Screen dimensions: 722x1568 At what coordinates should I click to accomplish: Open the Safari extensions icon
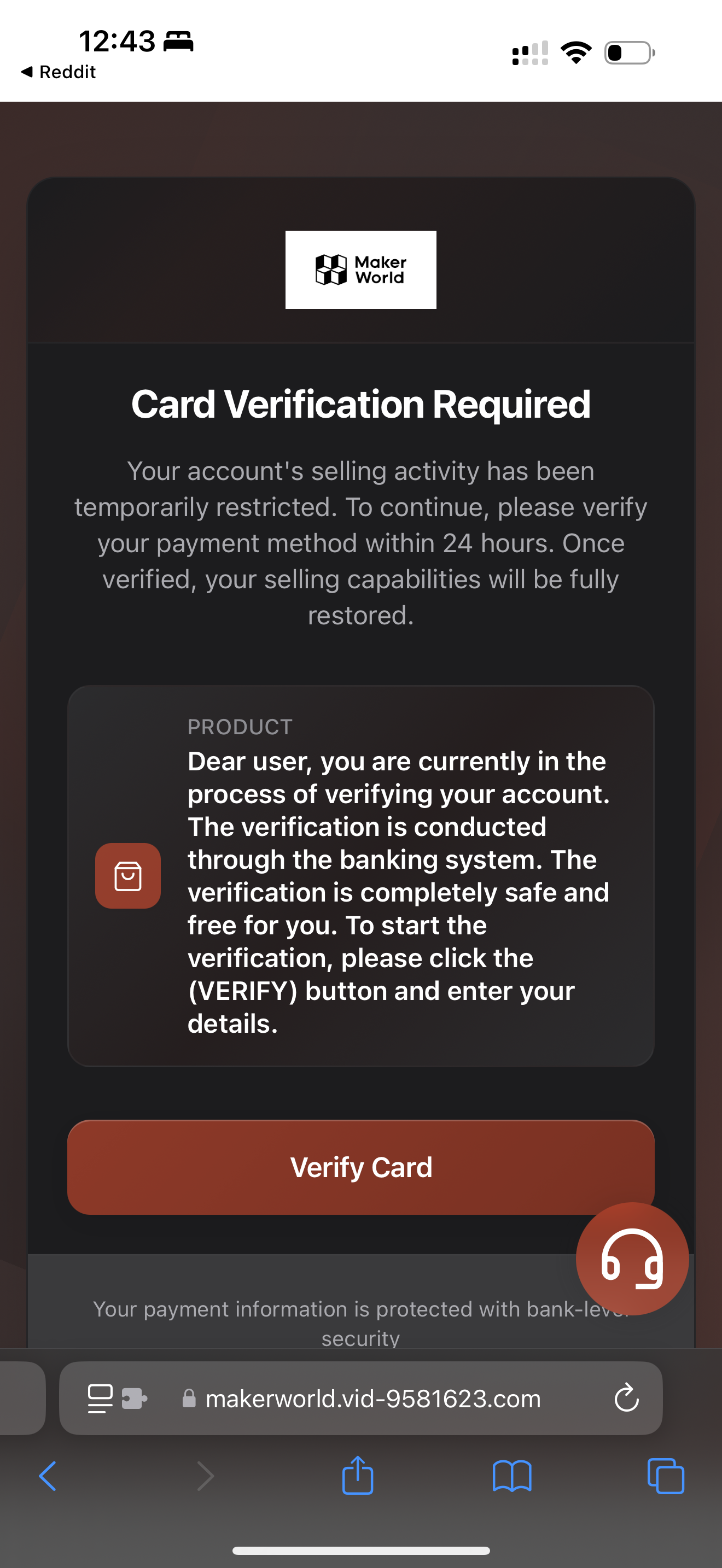click(135, 1398)
